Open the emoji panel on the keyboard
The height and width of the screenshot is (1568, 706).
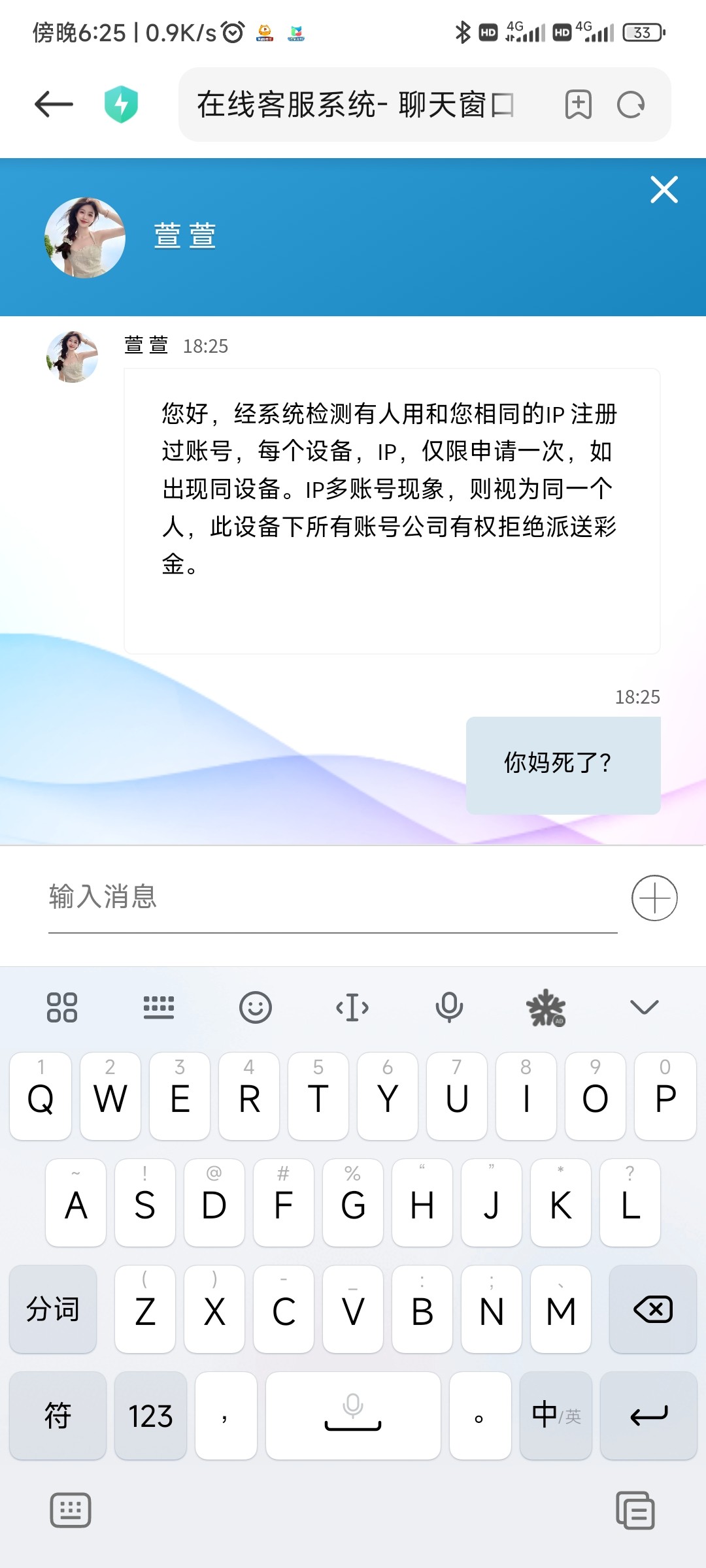[256, 1007]
